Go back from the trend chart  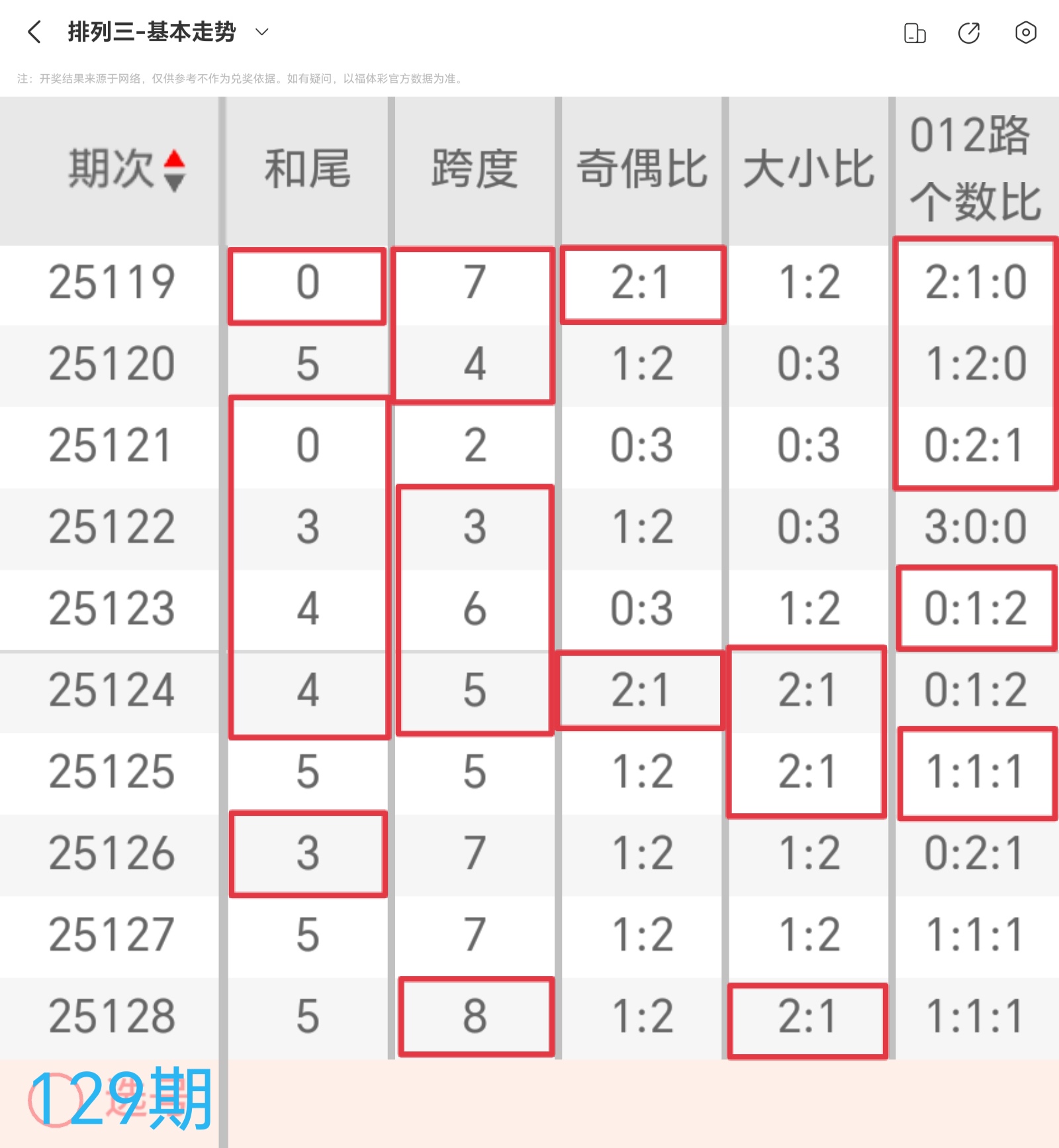point(34,32)
